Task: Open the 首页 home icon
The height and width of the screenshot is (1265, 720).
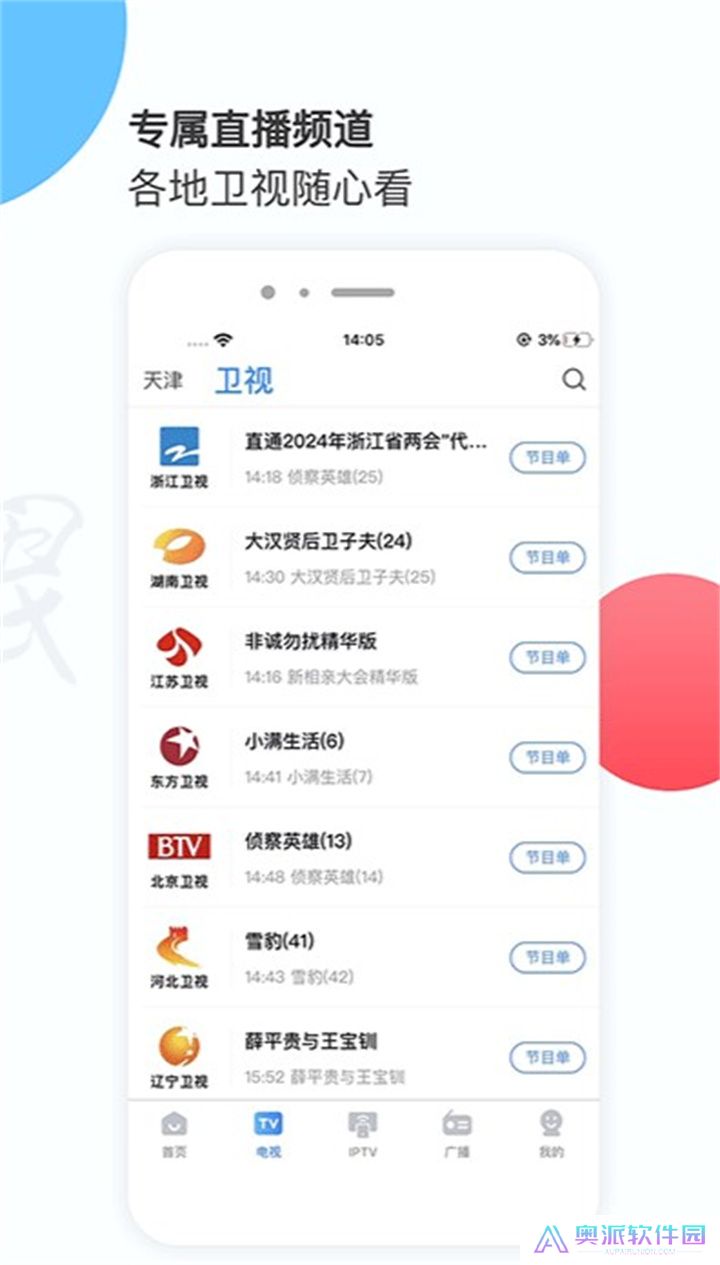Action: pos(175,1135)
